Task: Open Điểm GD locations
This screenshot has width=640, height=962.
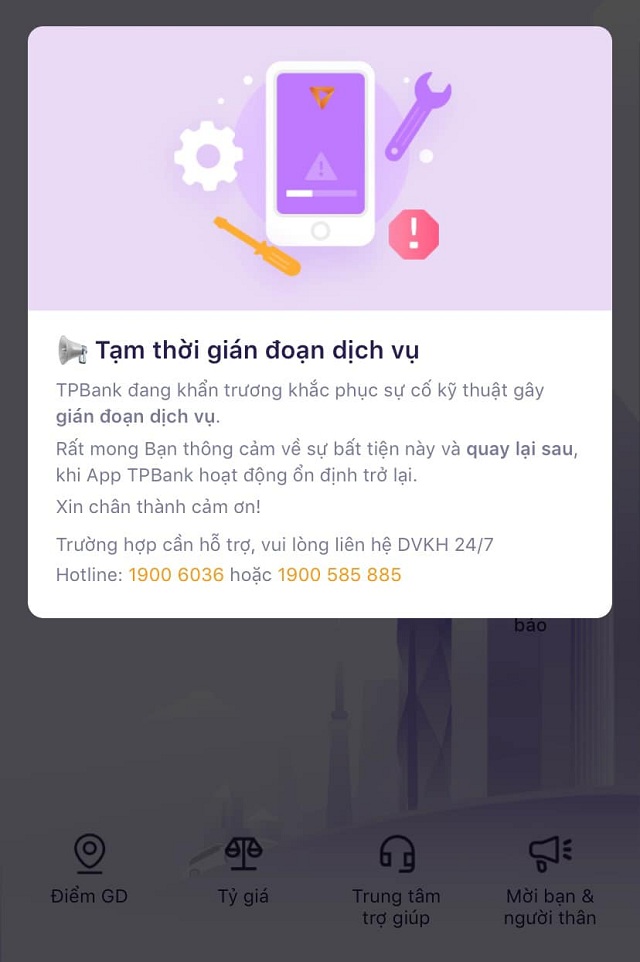Action: (x=90, y=868)
